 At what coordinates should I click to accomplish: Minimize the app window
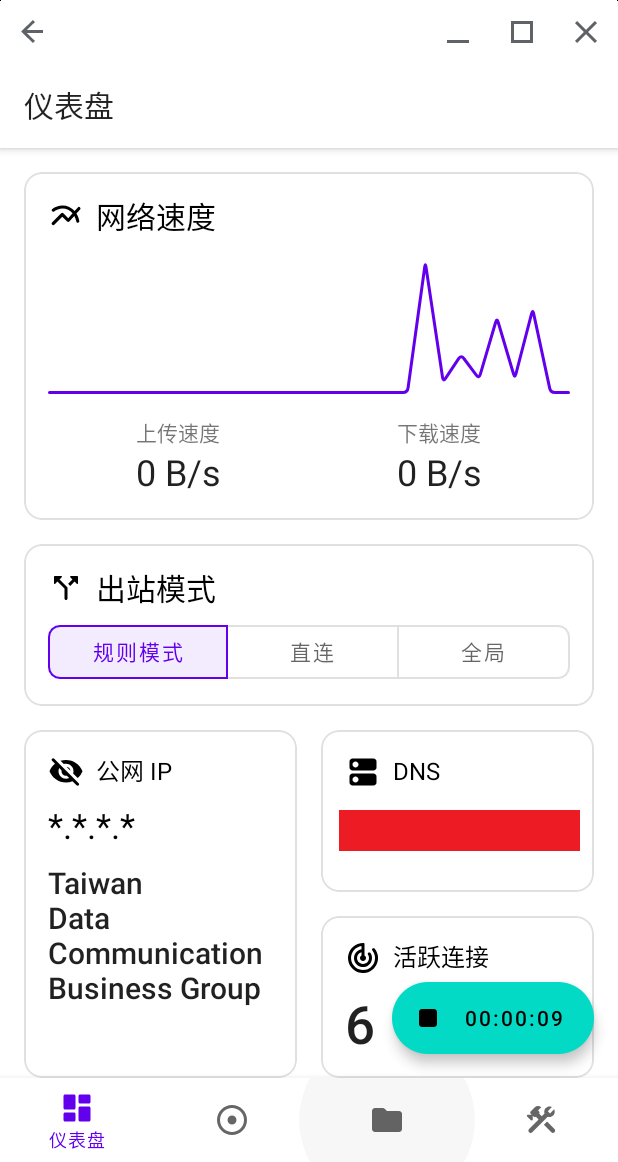click(x=458, y=34)
